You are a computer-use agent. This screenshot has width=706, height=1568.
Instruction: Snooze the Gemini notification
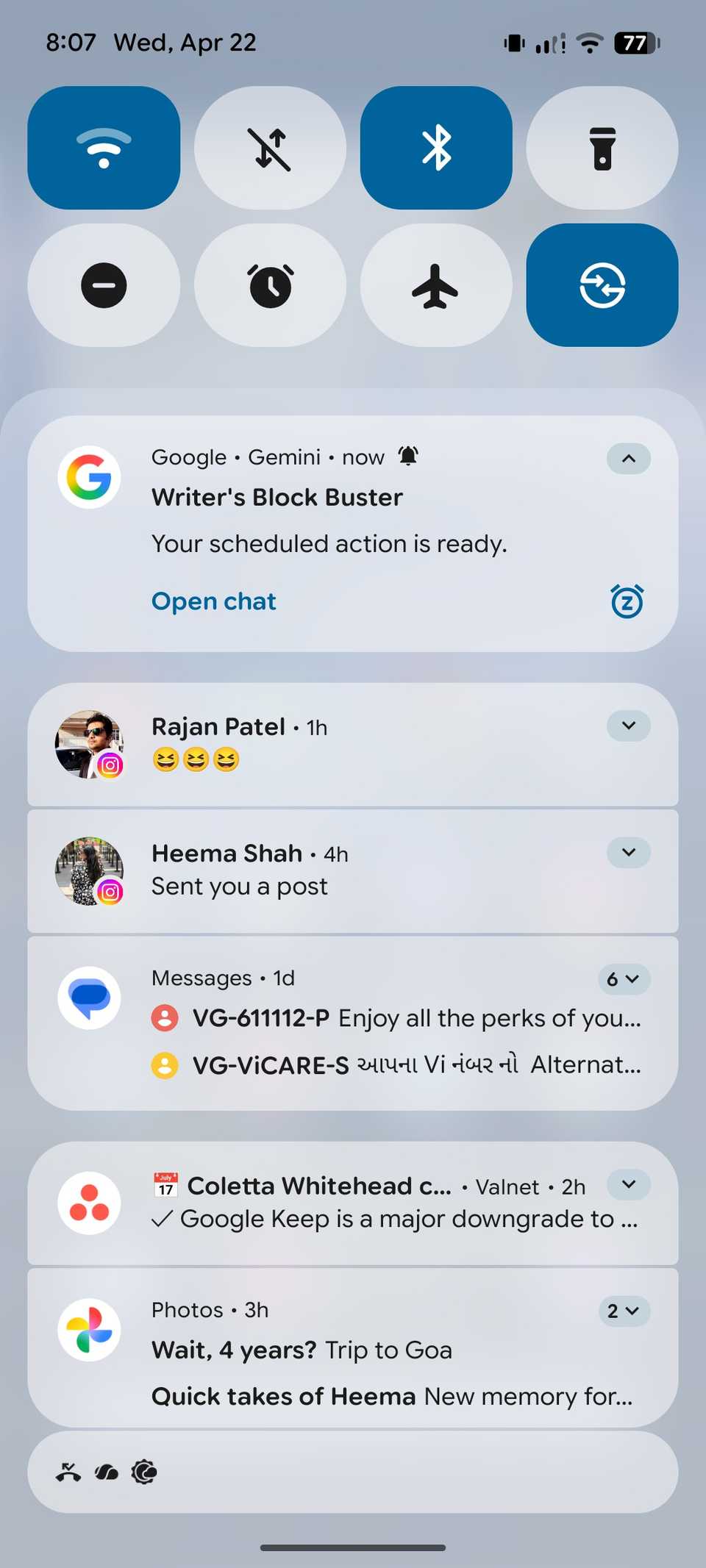tap(627, 601)
